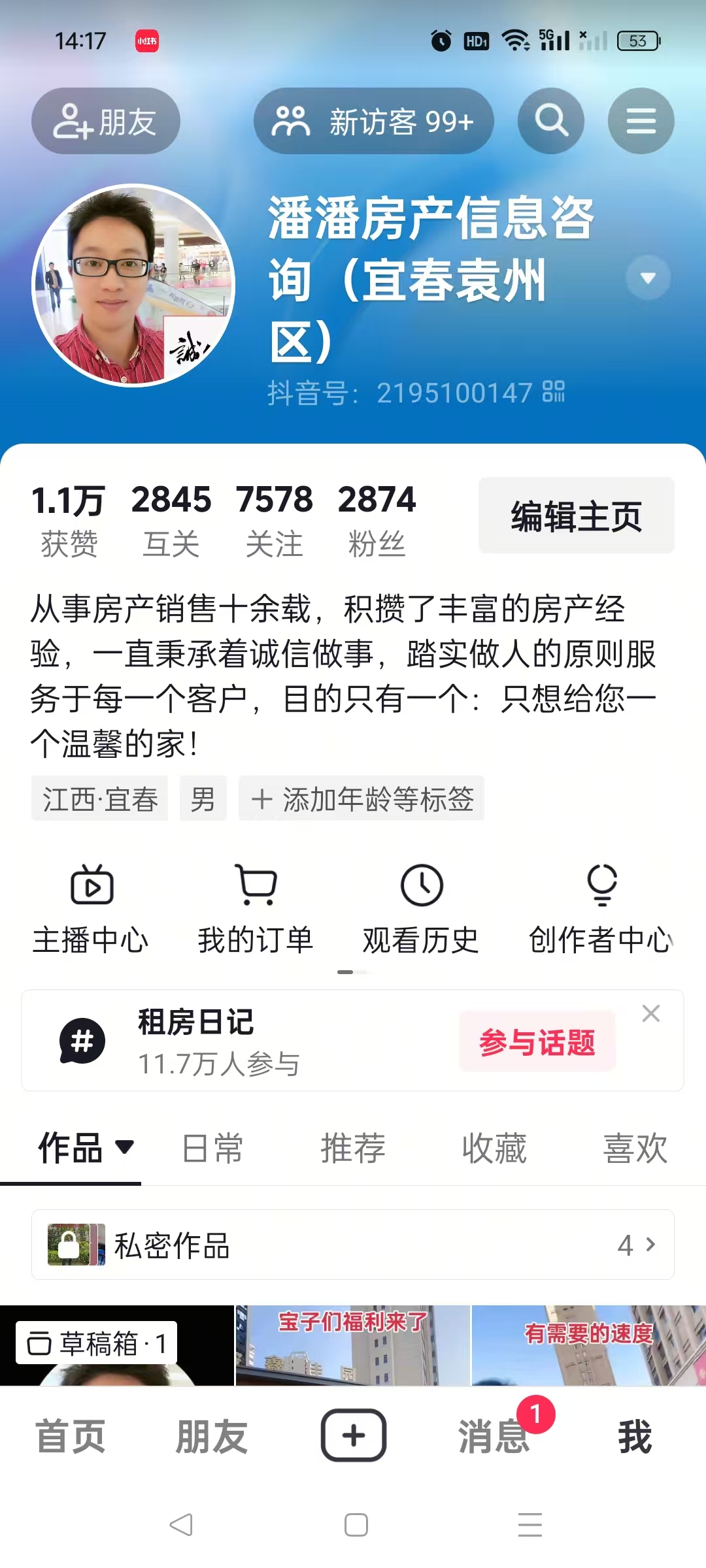This screenshot has width=706, height=1568.
Task: Tap the add 朋友 button
Action: [x=106, y=122]
